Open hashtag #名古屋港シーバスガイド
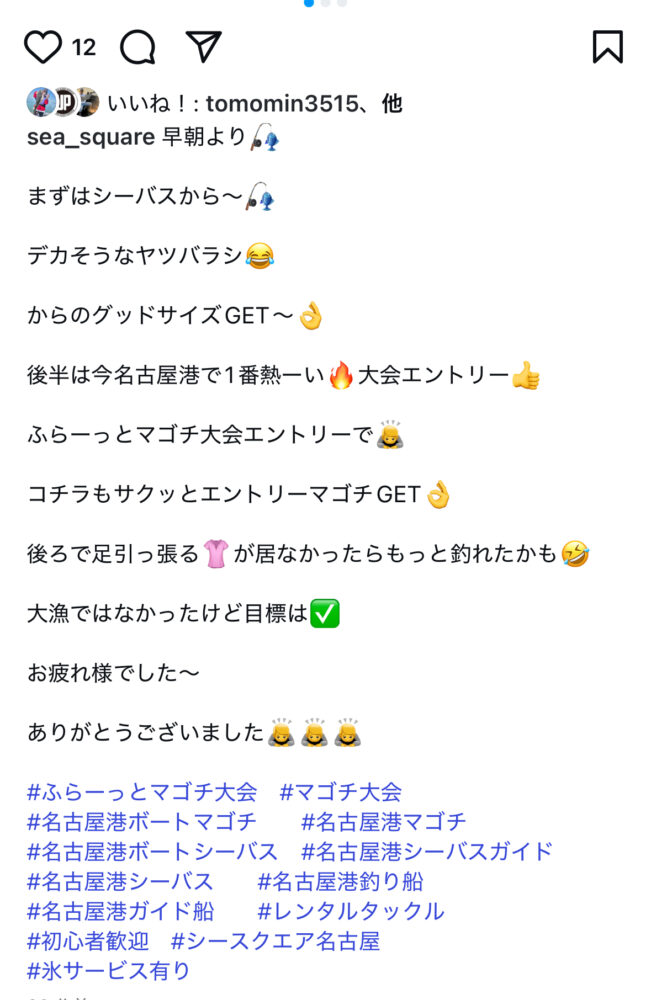The width and height of the screenshot is (651, 1000). pyautogui.click(x=427, y=852)
